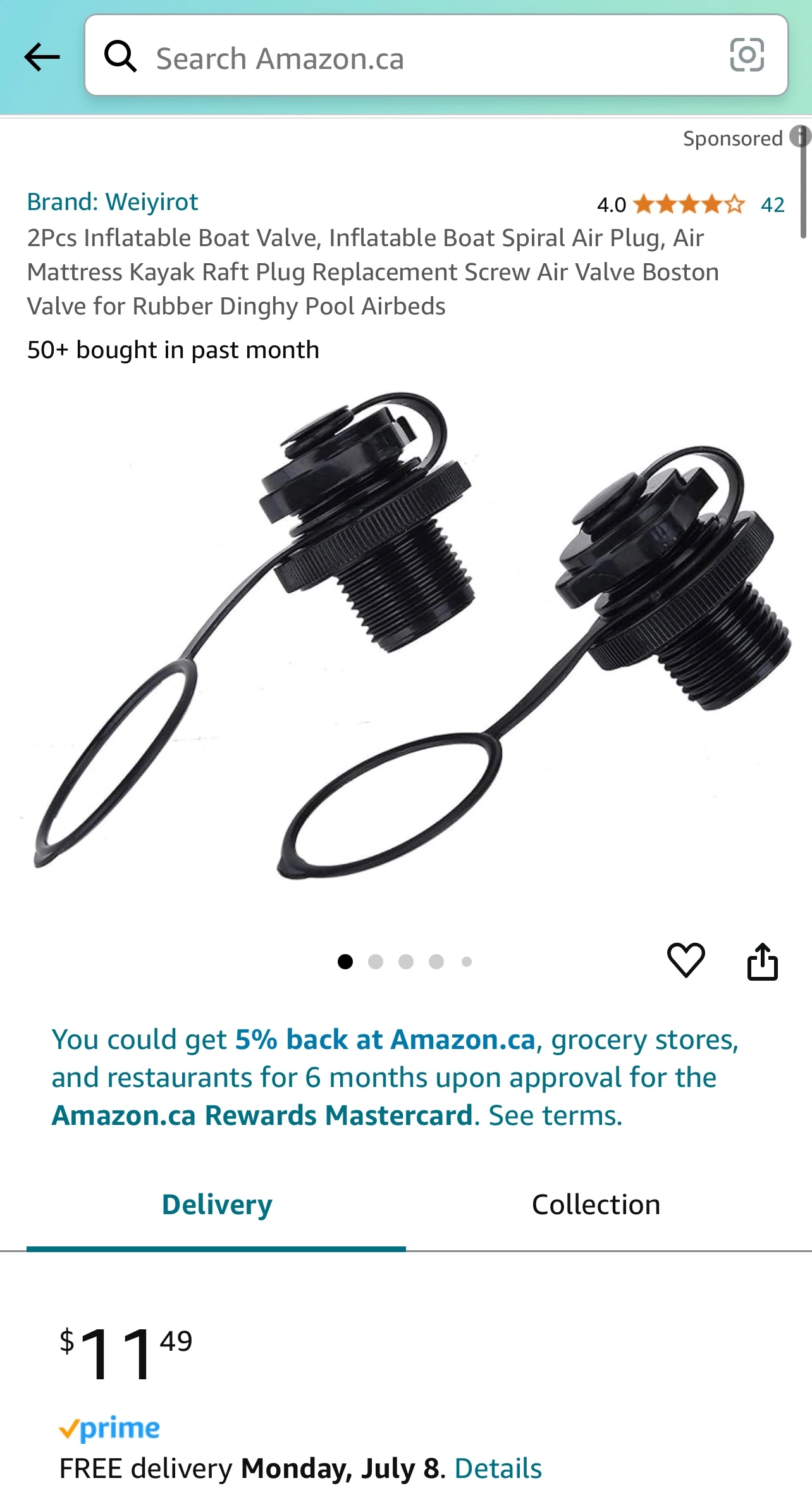Share this product listing
The width and height of the screenshot is (812, 1490).
[762, 962]
